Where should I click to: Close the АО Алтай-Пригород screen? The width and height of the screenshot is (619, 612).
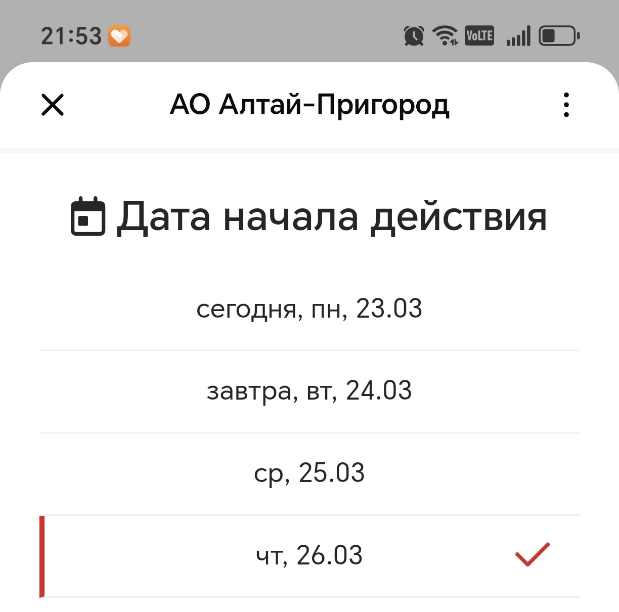pos(52,105)
